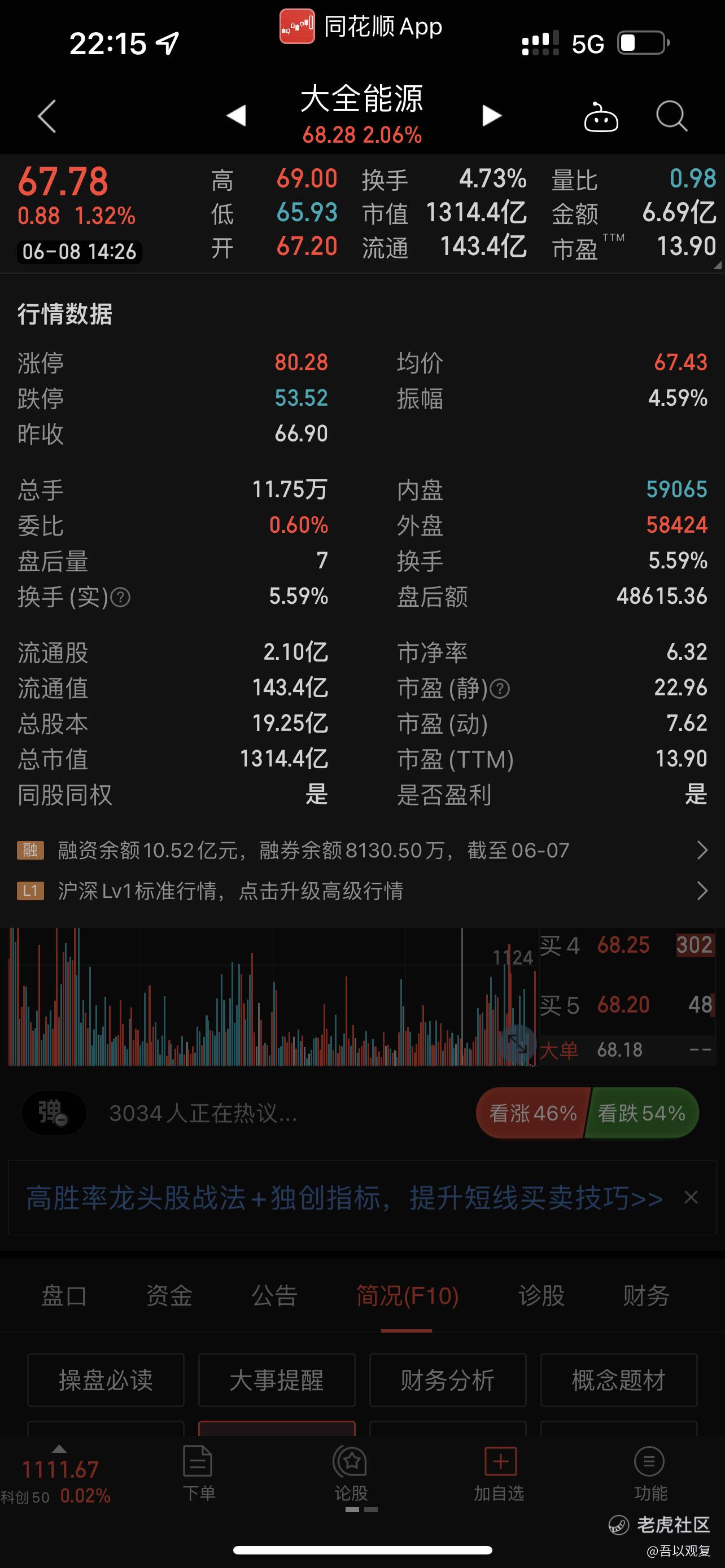The image size is (725, 1568).
Task: Open the 高胜率龙头股战法 promo banner
Action: (x=344, y=1197)
